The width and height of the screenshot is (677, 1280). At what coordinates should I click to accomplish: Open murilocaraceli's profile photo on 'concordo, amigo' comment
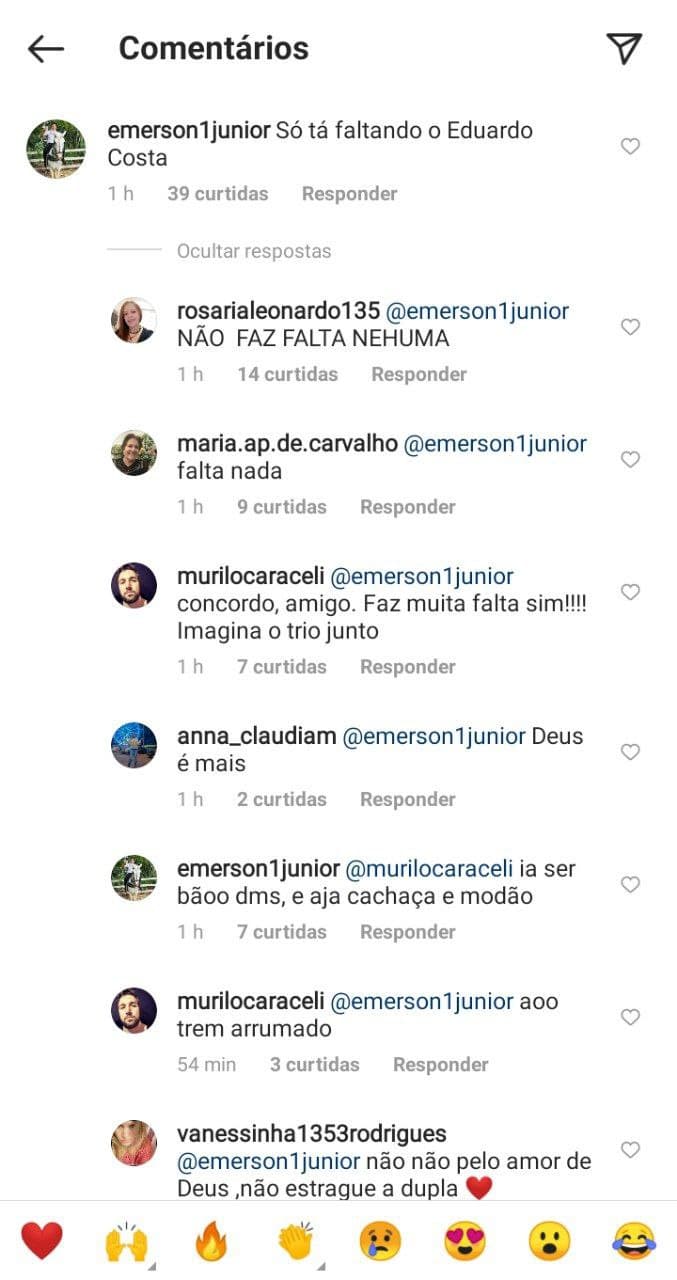tap(133, 585)
